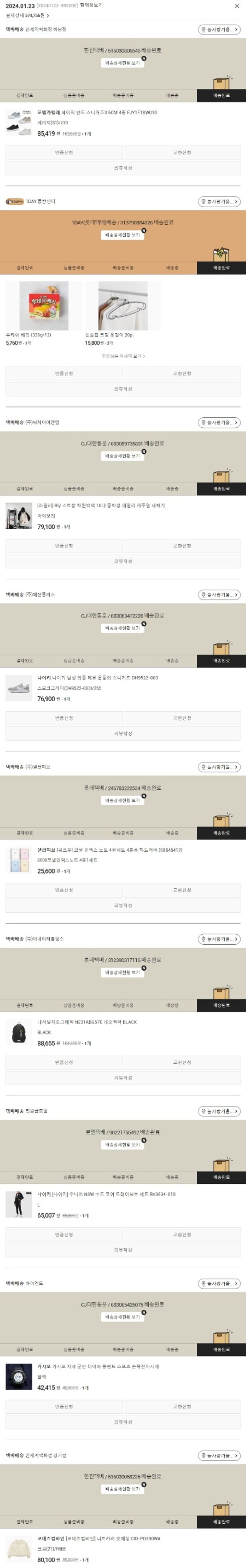Viewport: 246px width, 1568px height.
Task: View delivery status for 로젠택배 90221755492
Action: pyautogui.click(x=122, y=1144)
